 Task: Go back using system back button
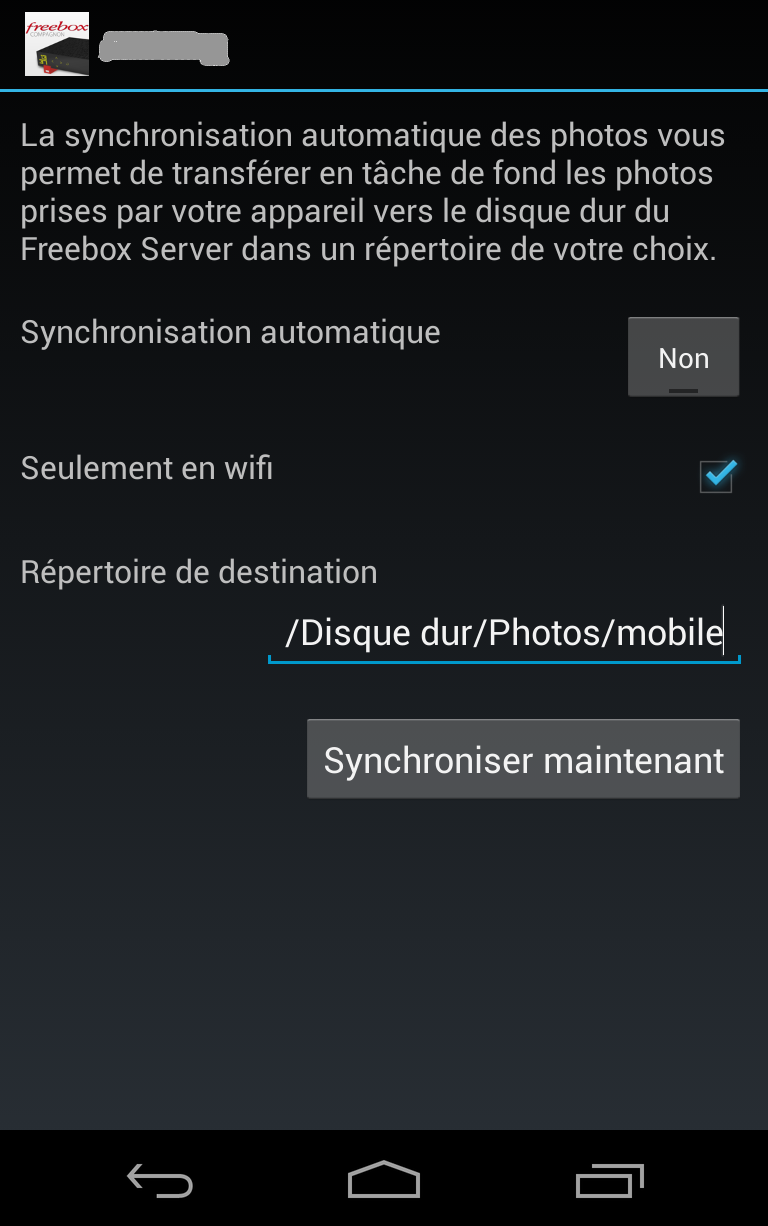(160, 1181)
